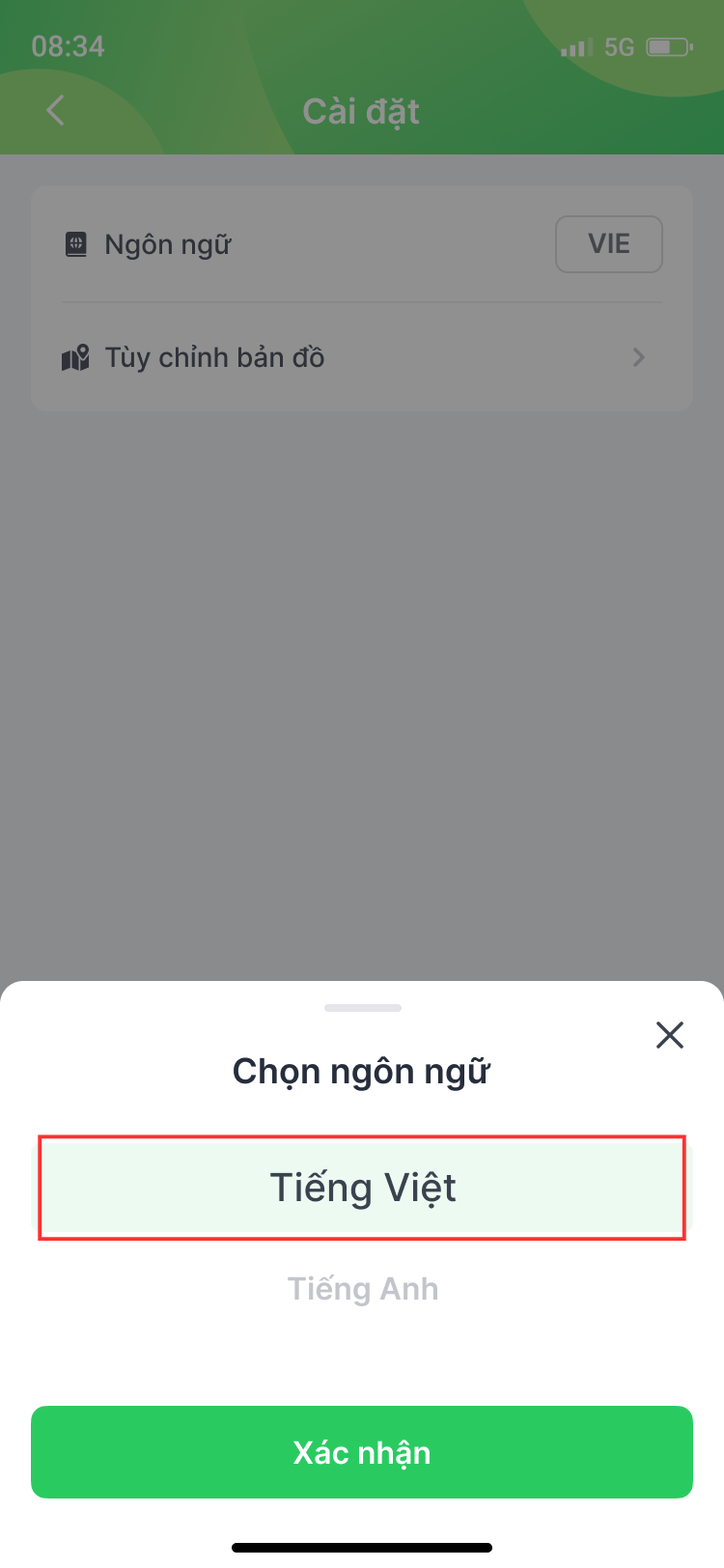Select Tiếng Việt language option
Image resolution: width=724 pixels, height=1568 pixels.
point(362,1188)
